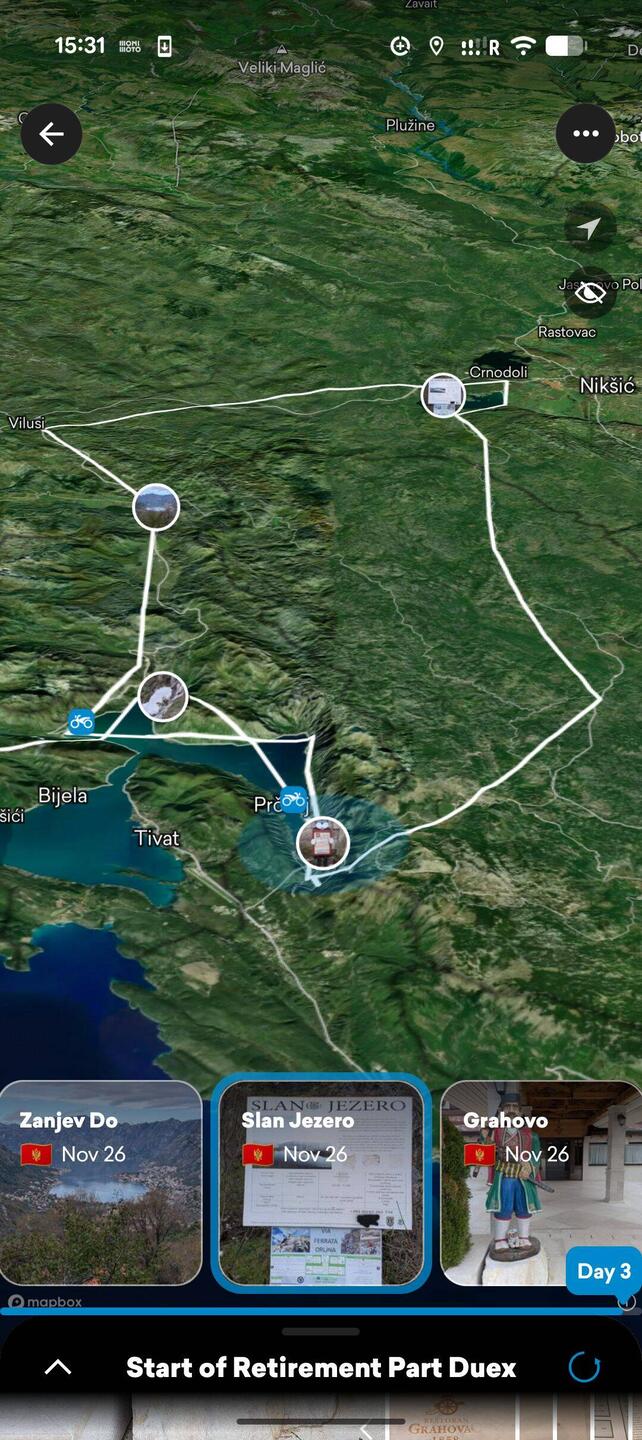Select the mountain photo marker below Vilusi
Image resolution: width=642 pixels, height=1440 pixels.
156,507
